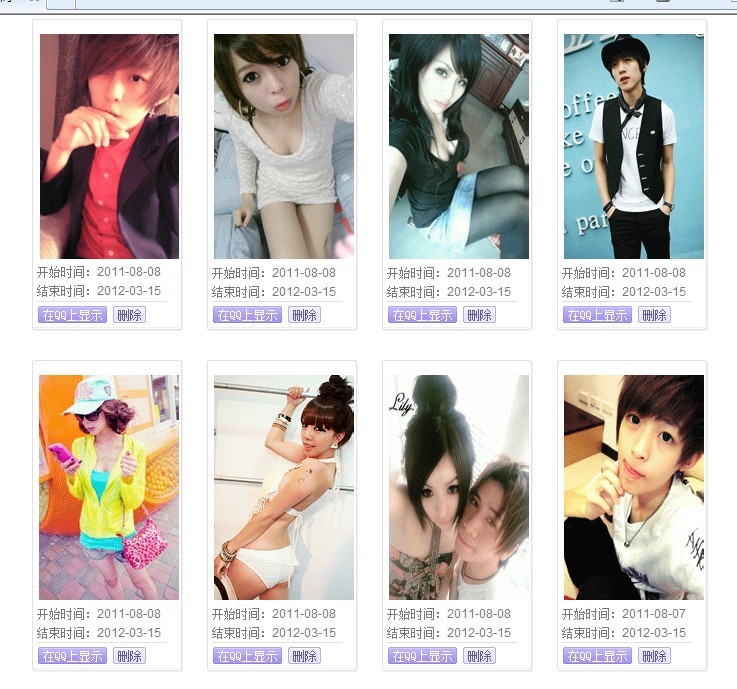737x689 pixels.
Task: Tap 在QQ上显示 under the red shirt photo
Action: pyautogui.click(x=72, y=315)
